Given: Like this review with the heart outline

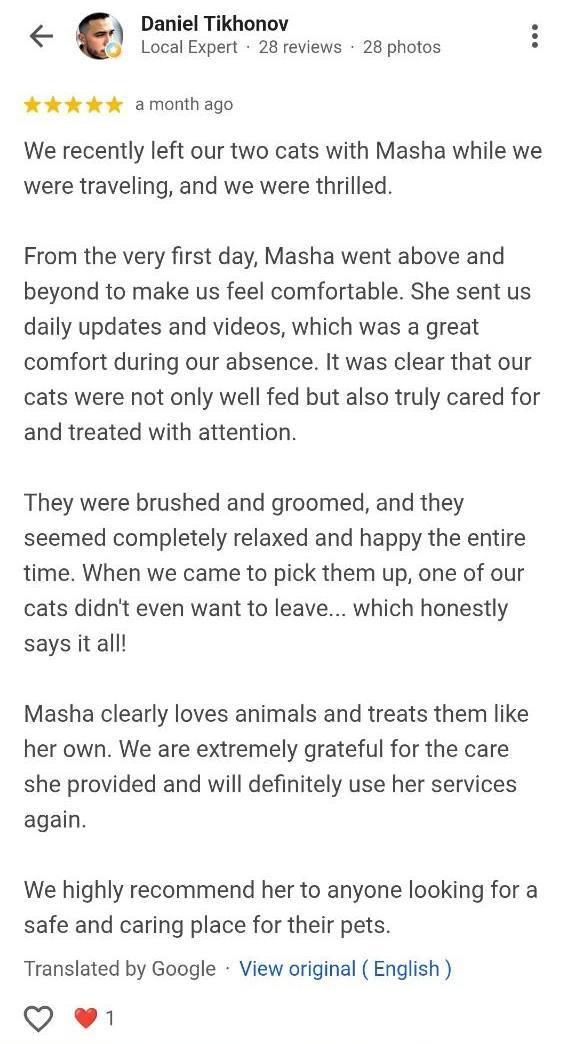Looking at the screenshot, I should [x=38, y=1017].
